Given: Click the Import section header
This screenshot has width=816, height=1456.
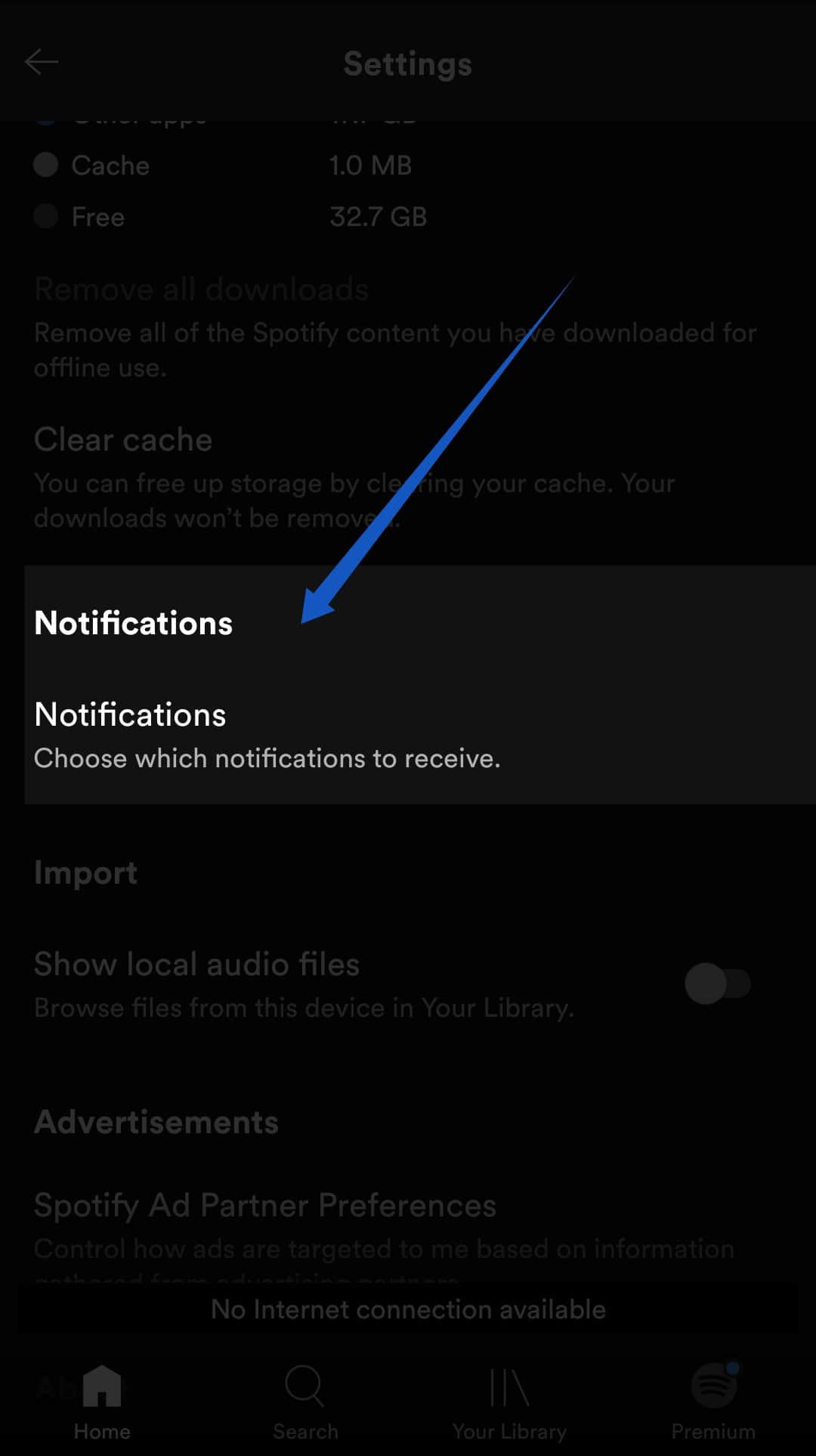Looking at the screenshot, I should 85,872.
